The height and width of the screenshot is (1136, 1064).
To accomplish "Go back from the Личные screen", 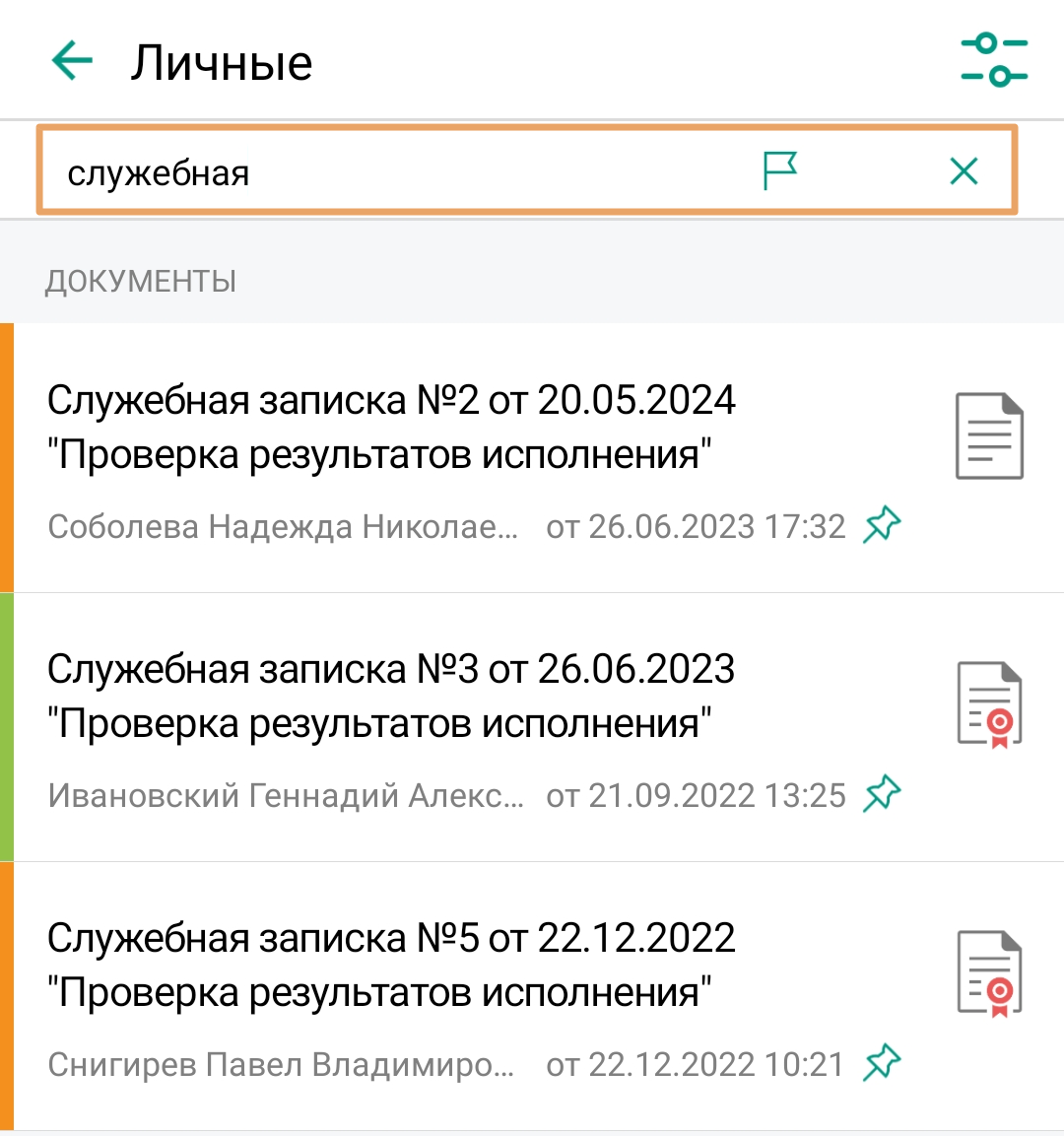I will point(72,61).
